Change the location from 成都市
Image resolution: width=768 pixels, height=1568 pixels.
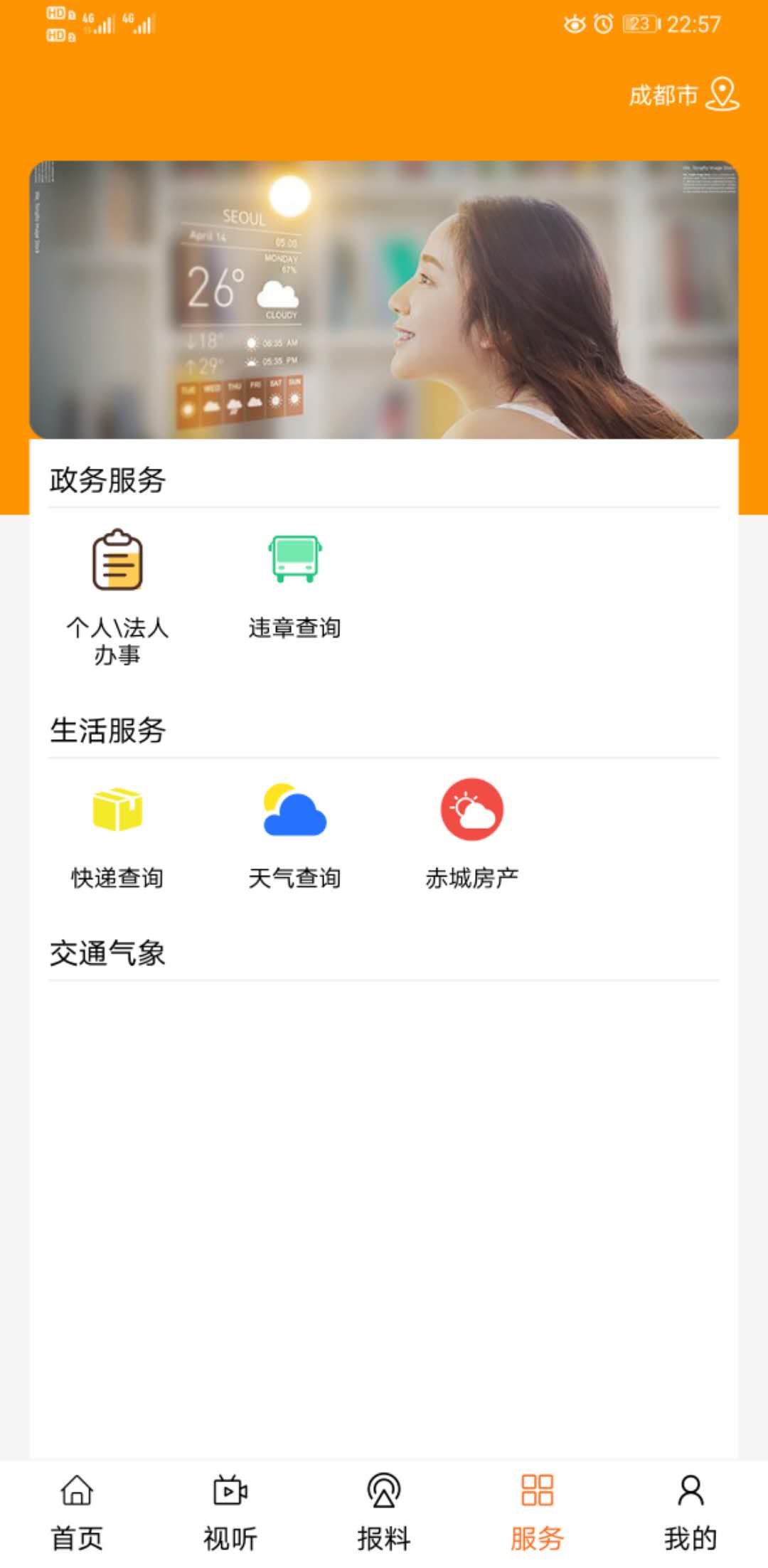click(683, 95)
